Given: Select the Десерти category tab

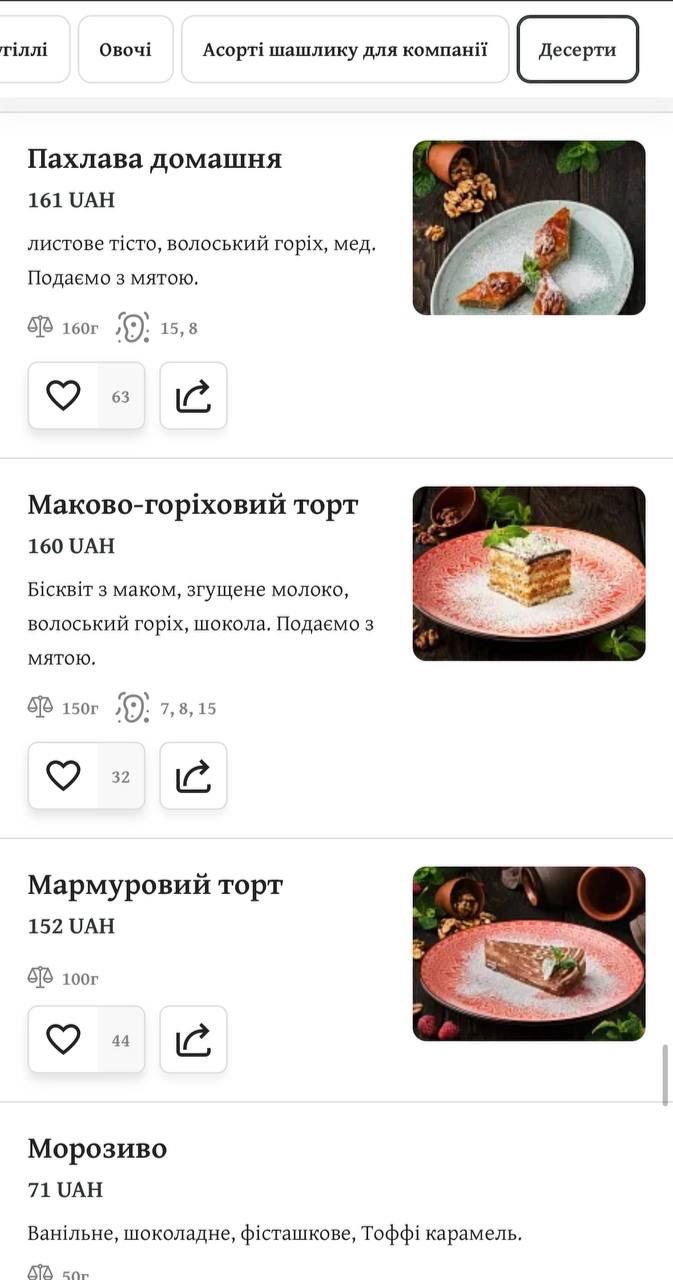Looking at the screenshot, I should (577, 49).
